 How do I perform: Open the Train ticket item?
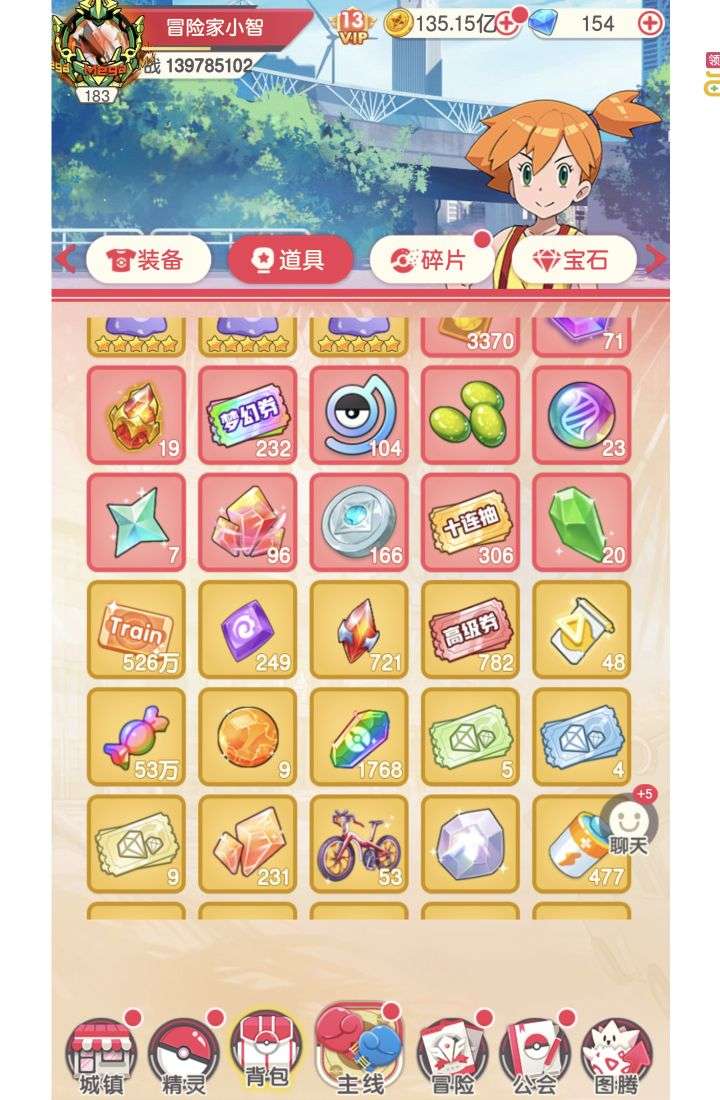click(x=136, y=629)
